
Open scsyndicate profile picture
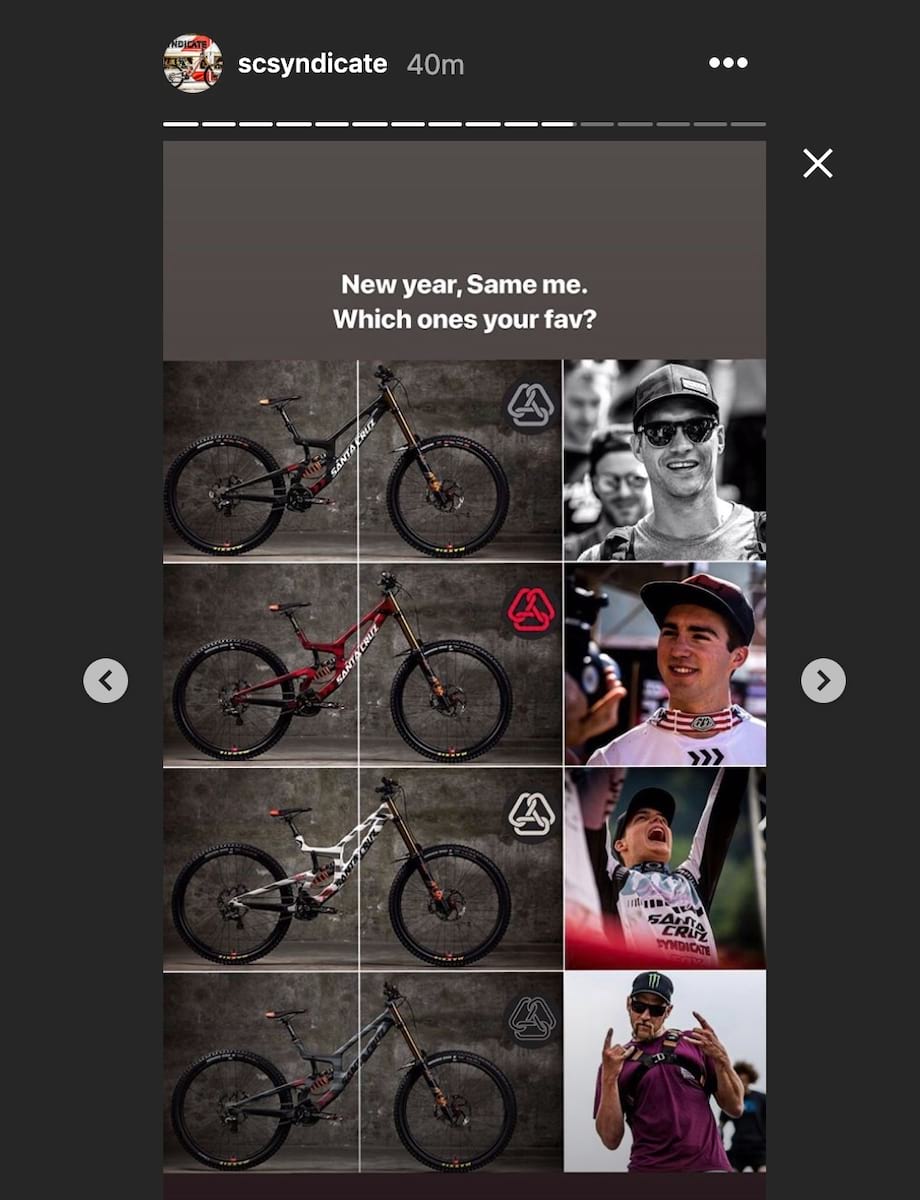[193, 64]
